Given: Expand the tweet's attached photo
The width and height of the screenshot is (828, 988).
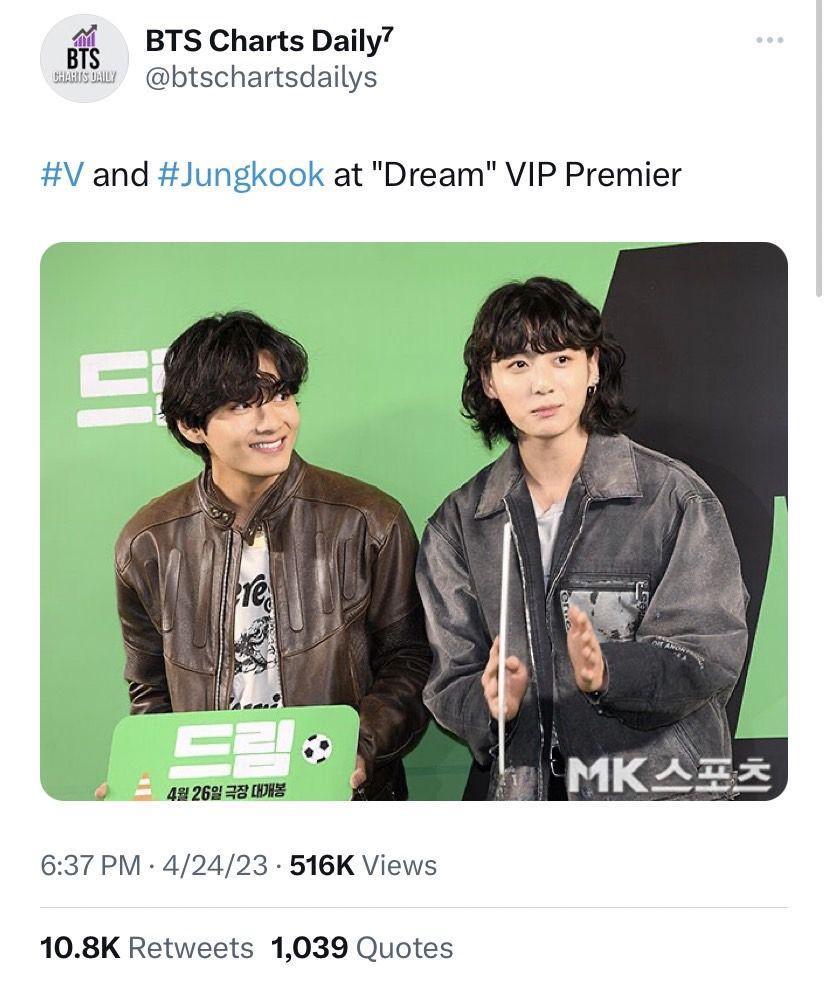Looking at the screenshot, I should [413, 520].
